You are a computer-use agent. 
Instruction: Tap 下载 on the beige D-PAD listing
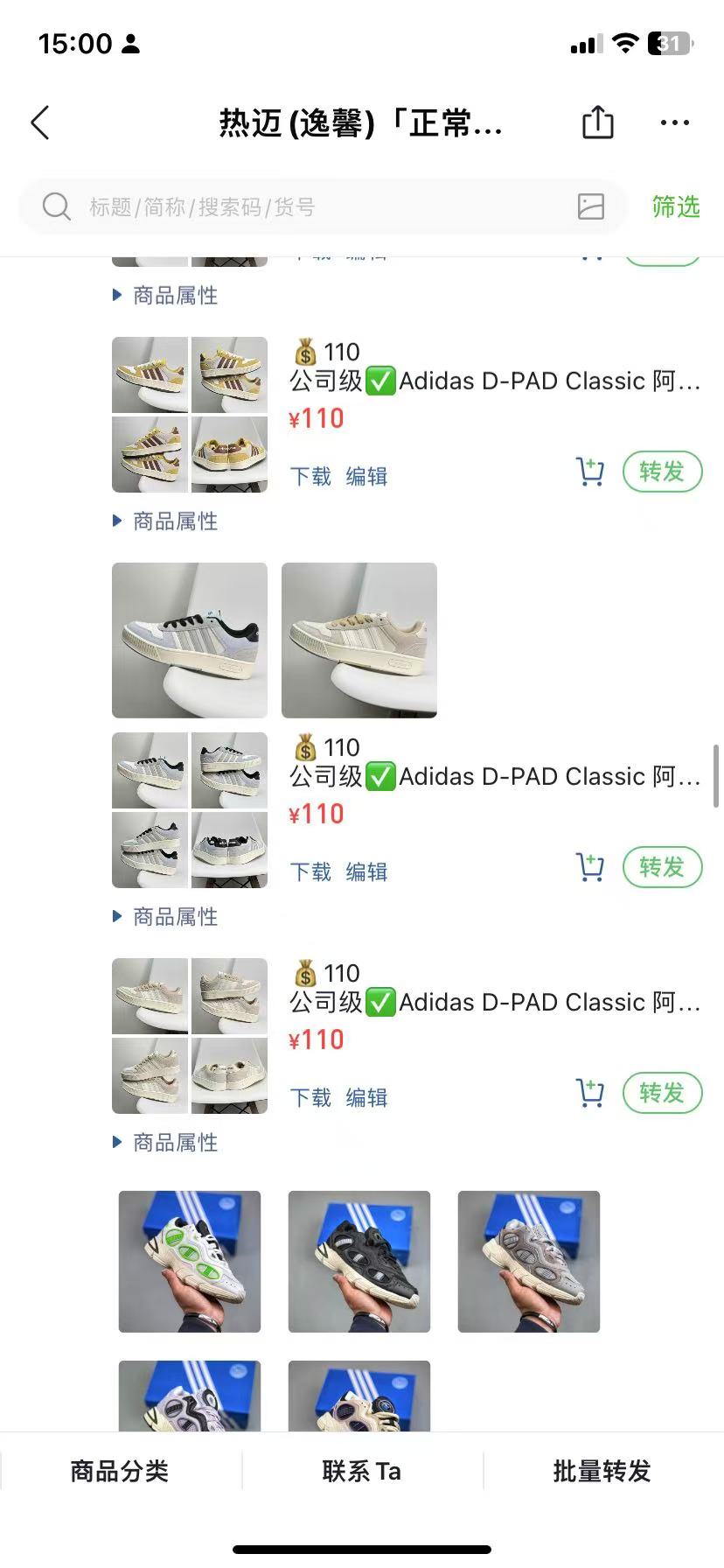pos(310,1098)
